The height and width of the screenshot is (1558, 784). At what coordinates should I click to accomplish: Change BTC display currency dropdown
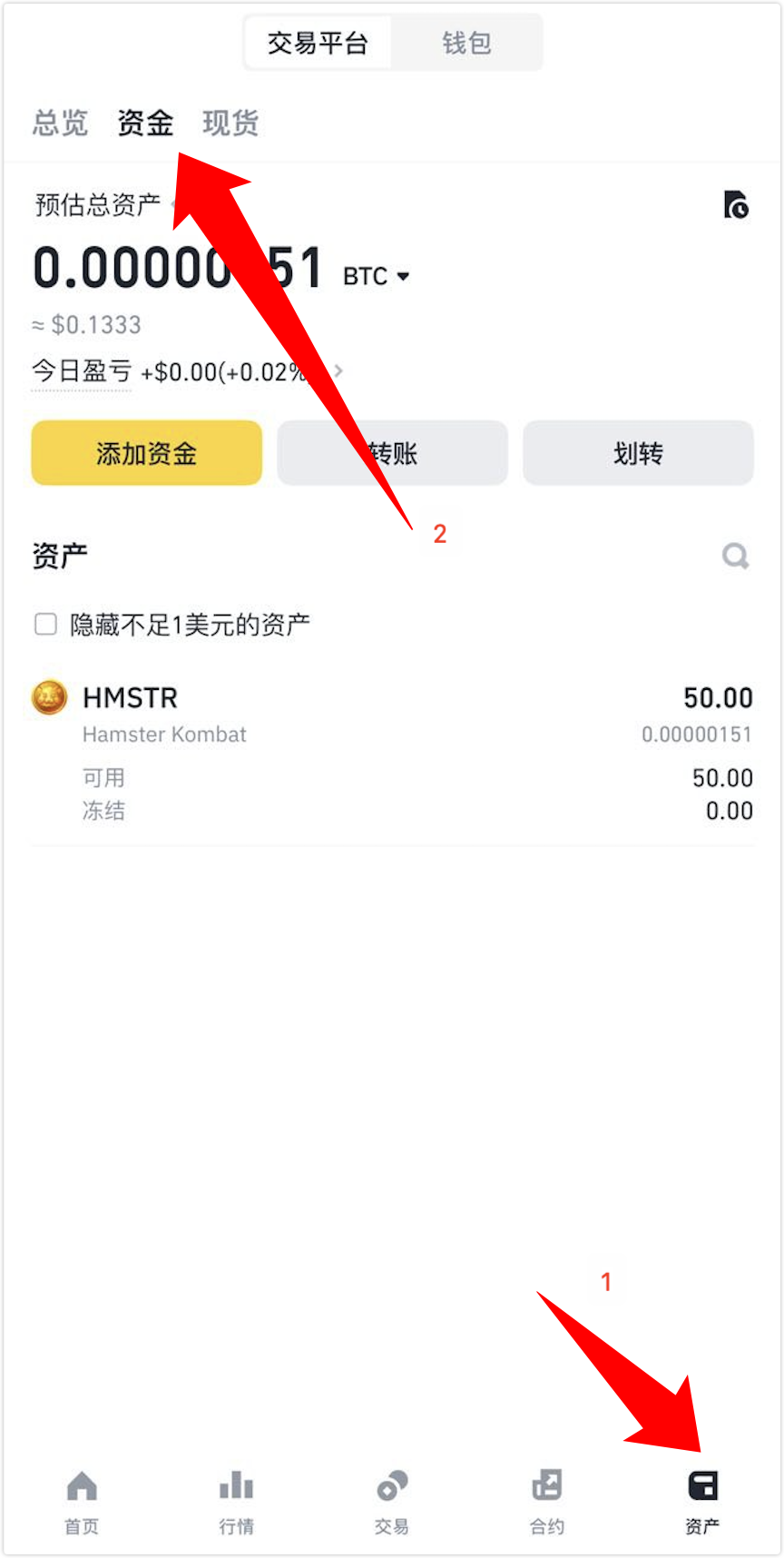coord(377,276)
